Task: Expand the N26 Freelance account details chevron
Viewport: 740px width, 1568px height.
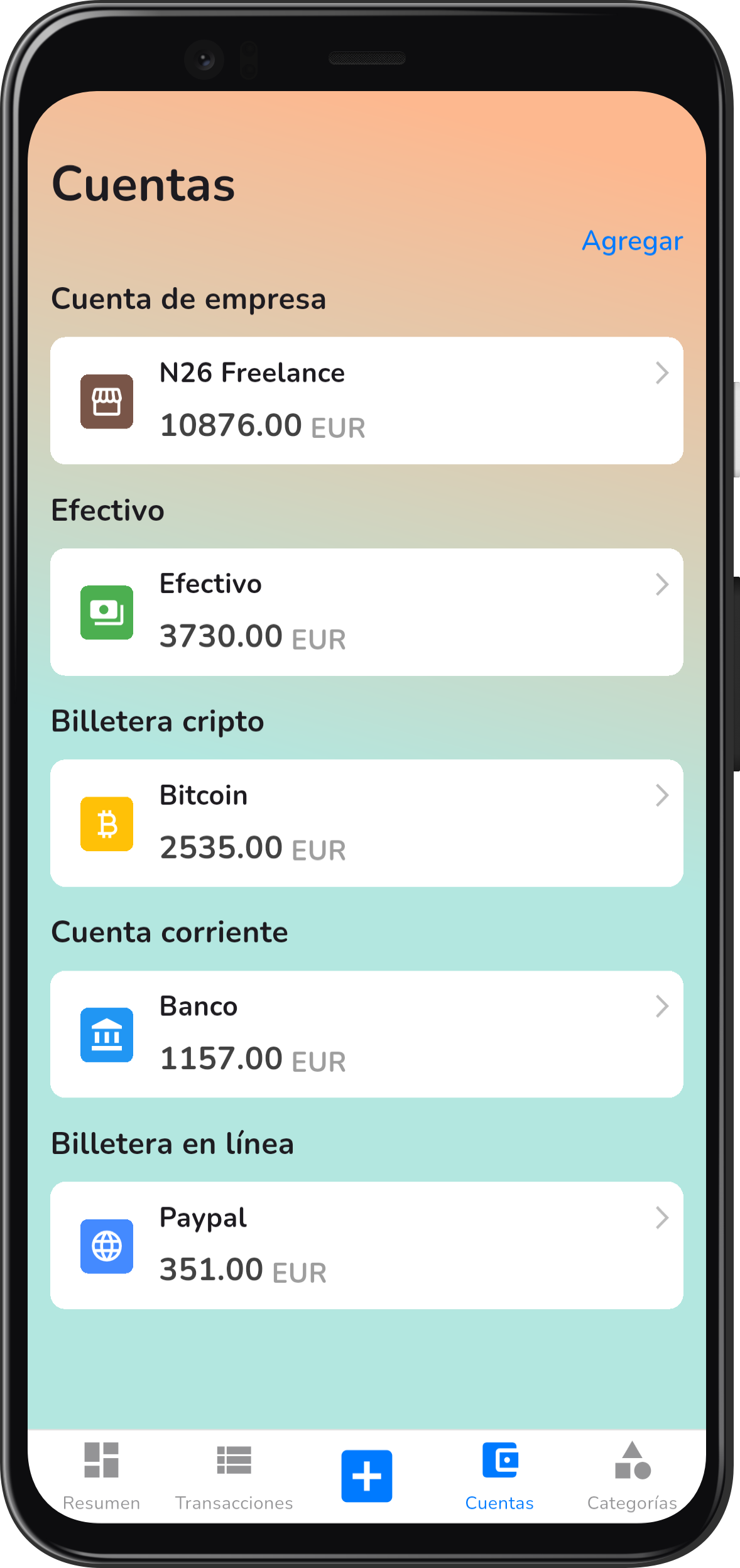Action: 662,374
